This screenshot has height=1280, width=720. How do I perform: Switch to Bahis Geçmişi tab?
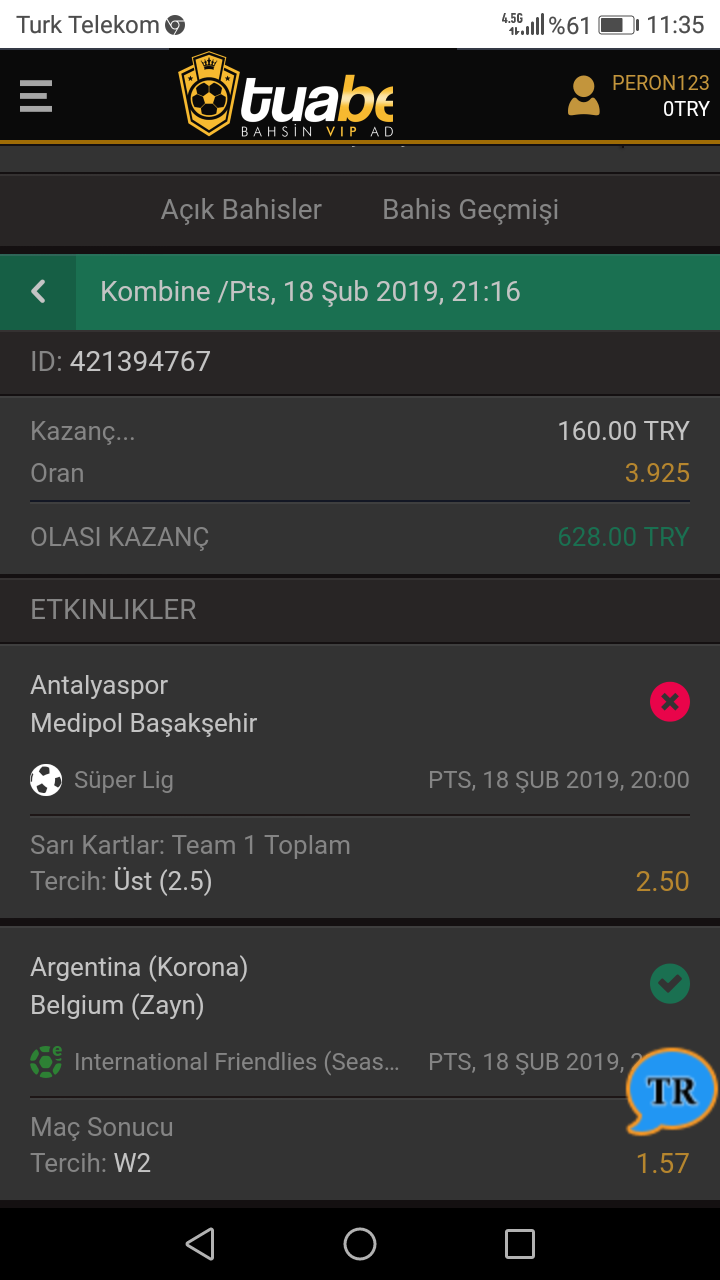point(470,210)
